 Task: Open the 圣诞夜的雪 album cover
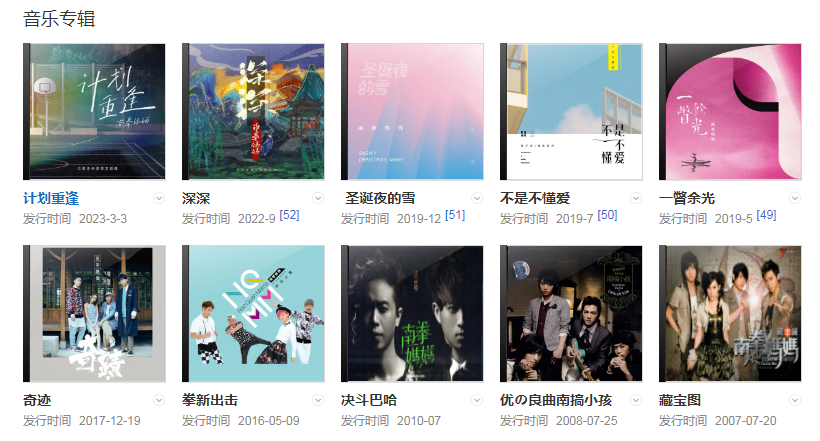click(x=412, y=111)
